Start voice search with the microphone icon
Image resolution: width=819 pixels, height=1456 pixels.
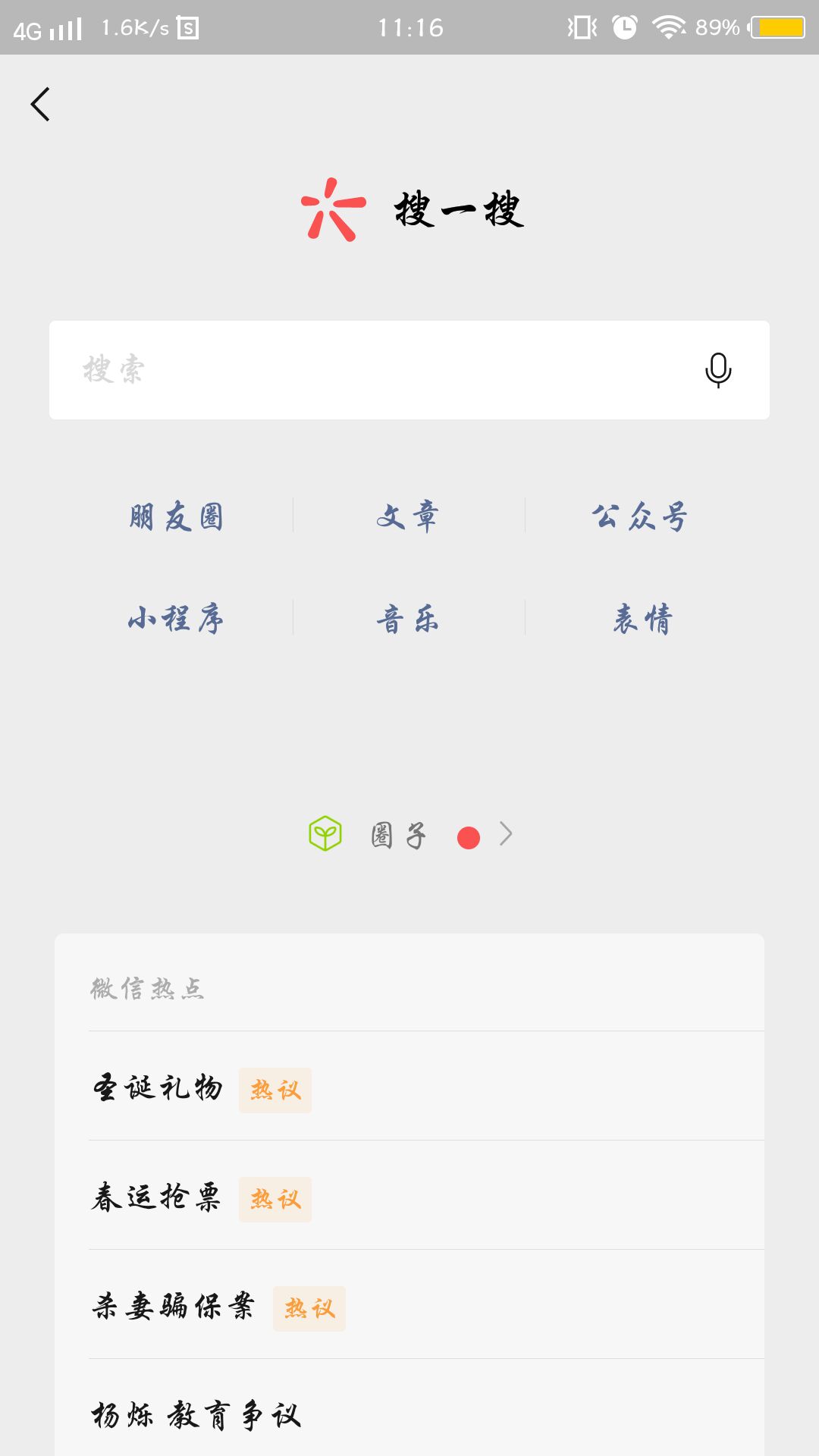(717, 370)
